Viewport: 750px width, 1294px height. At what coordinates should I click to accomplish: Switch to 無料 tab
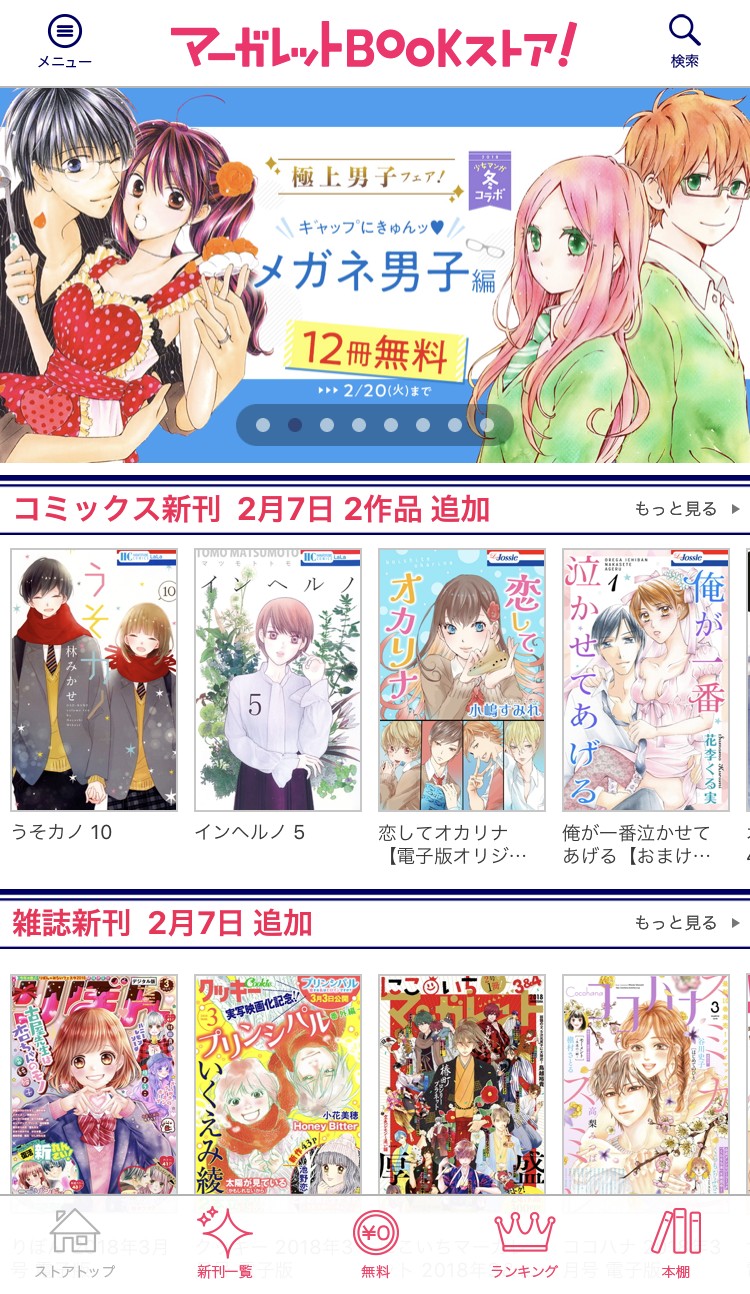[x=375, y=1244]
